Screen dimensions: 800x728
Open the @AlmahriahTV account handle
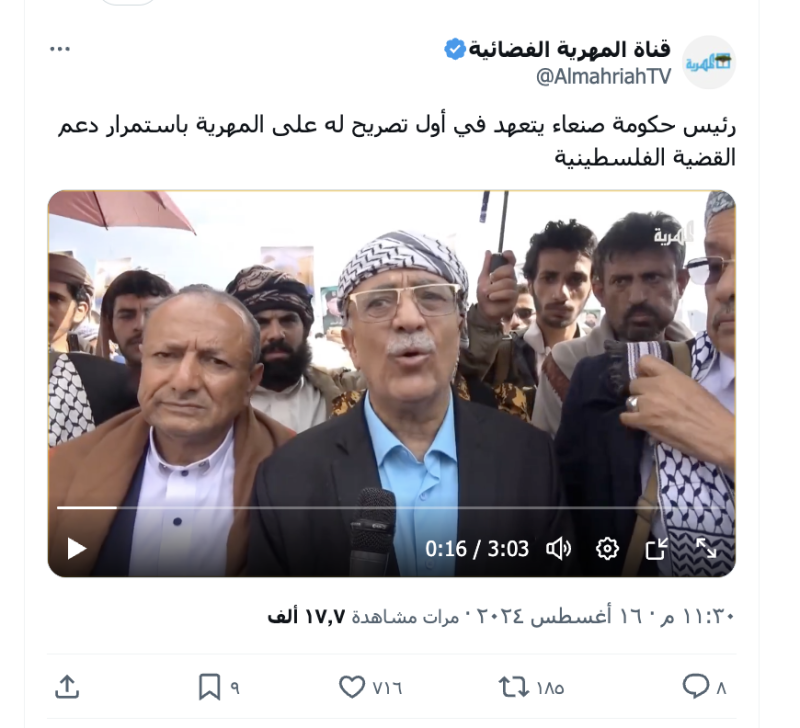[x=603, y=77]
